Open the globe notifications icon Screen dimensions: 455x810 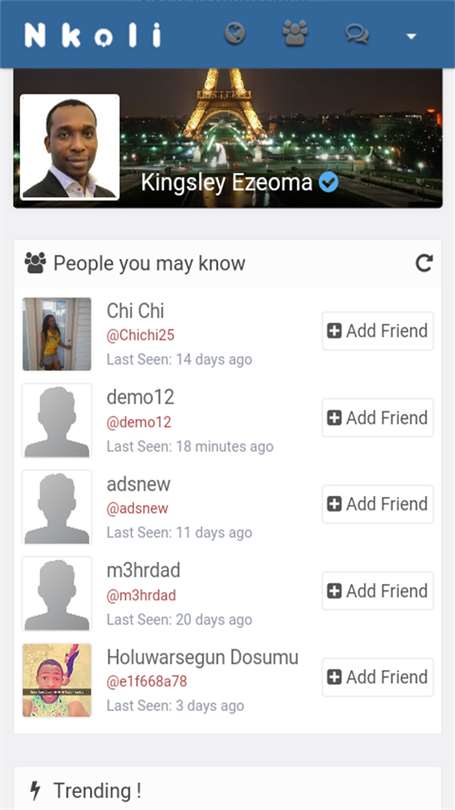[x=235, y=35]
